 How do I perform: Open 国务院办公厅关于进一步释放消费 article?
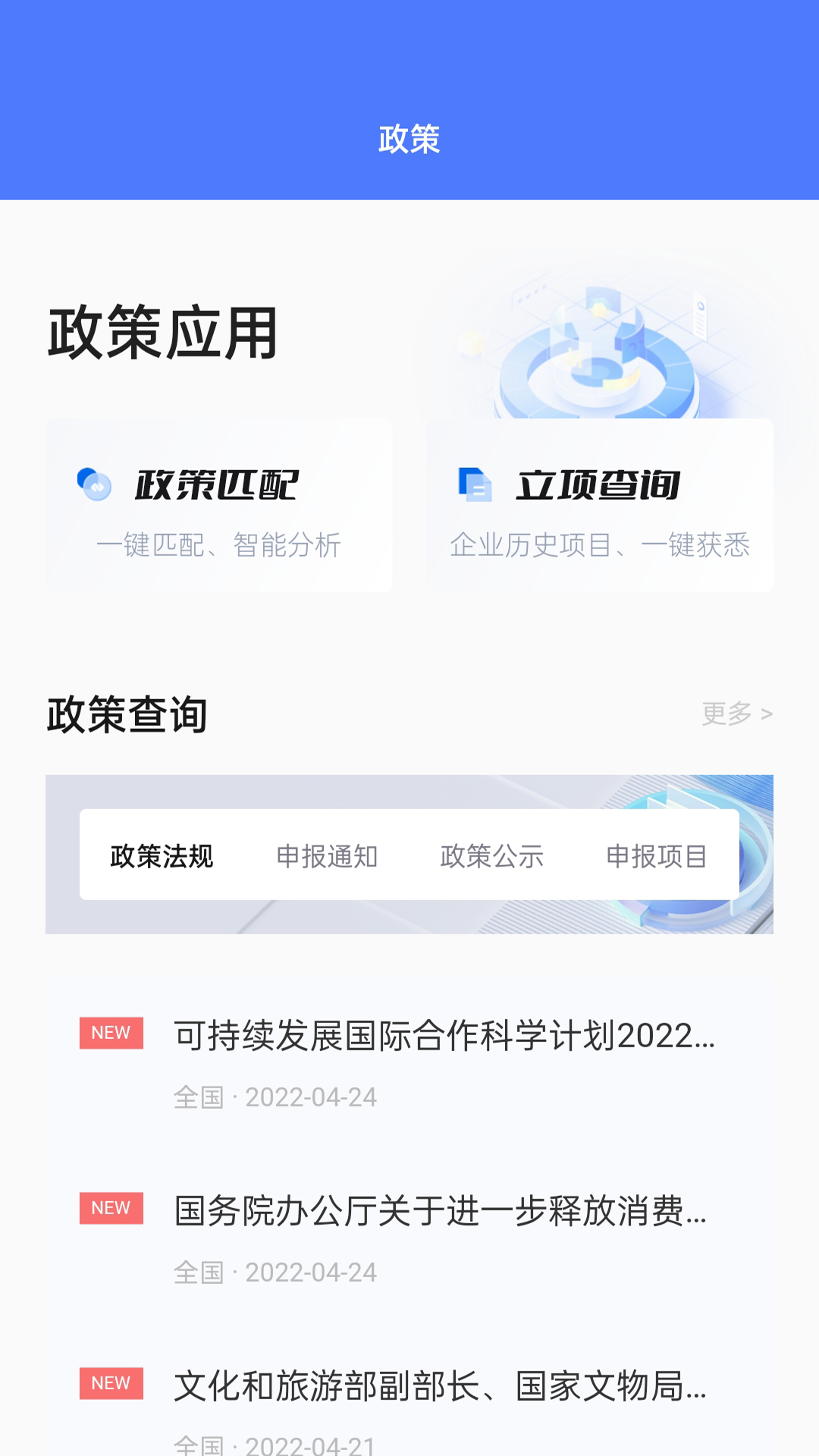tap(440, 1211)
